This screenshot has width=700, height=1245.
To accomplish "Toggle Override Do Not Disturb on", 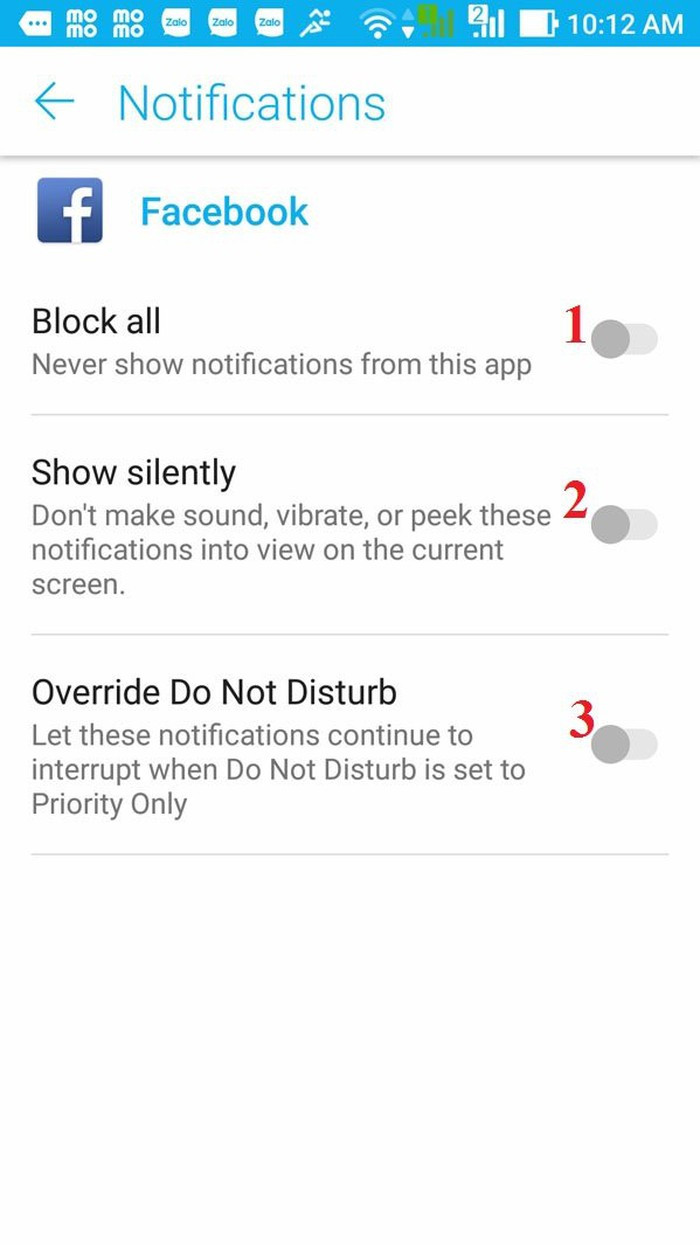I will point(624,744).
